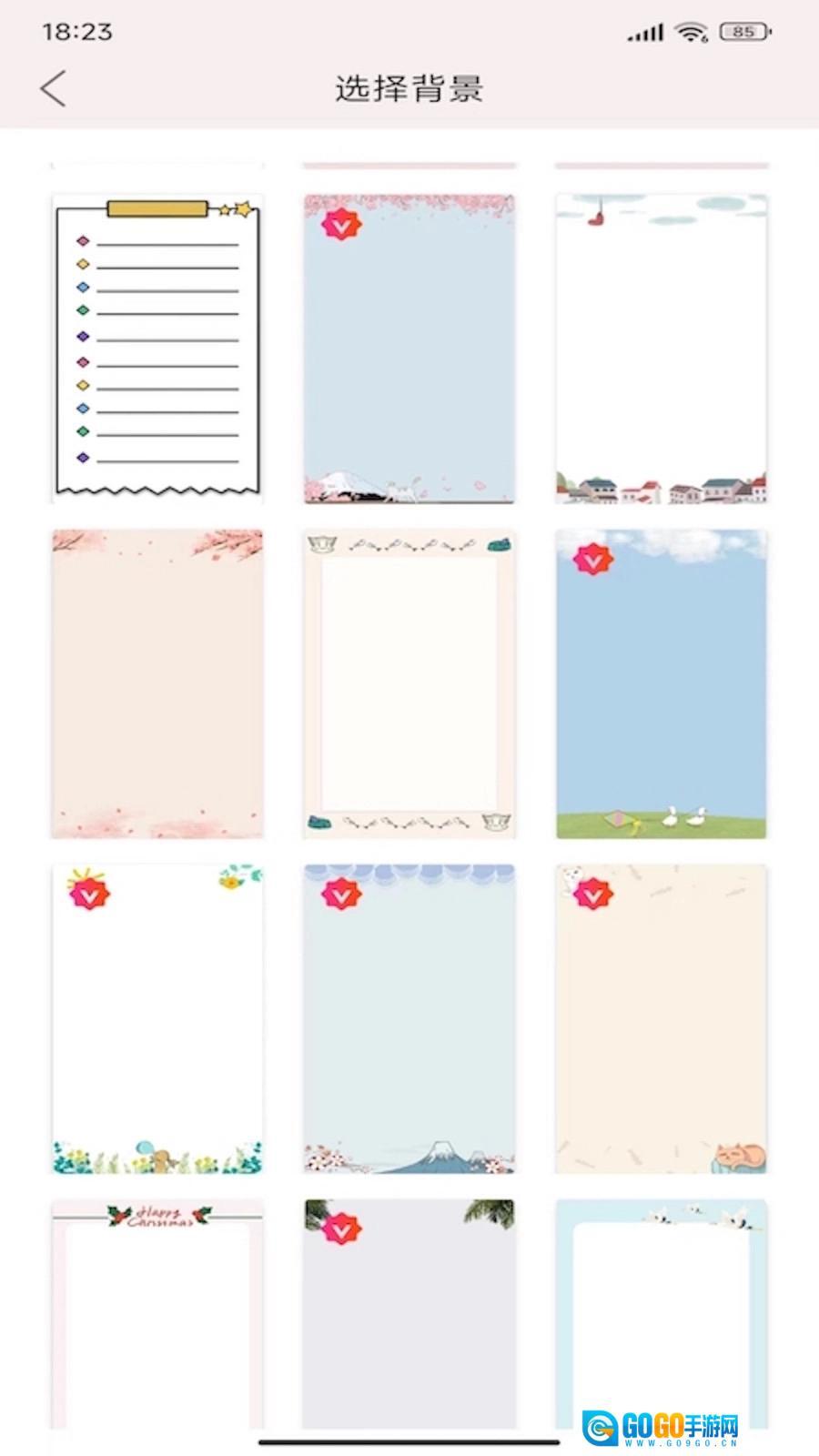Choose the cherry blossom Mount Fuji blue background
Image resolution: width=819 pixels, height=1456 pixels.
tap(409, 349)
